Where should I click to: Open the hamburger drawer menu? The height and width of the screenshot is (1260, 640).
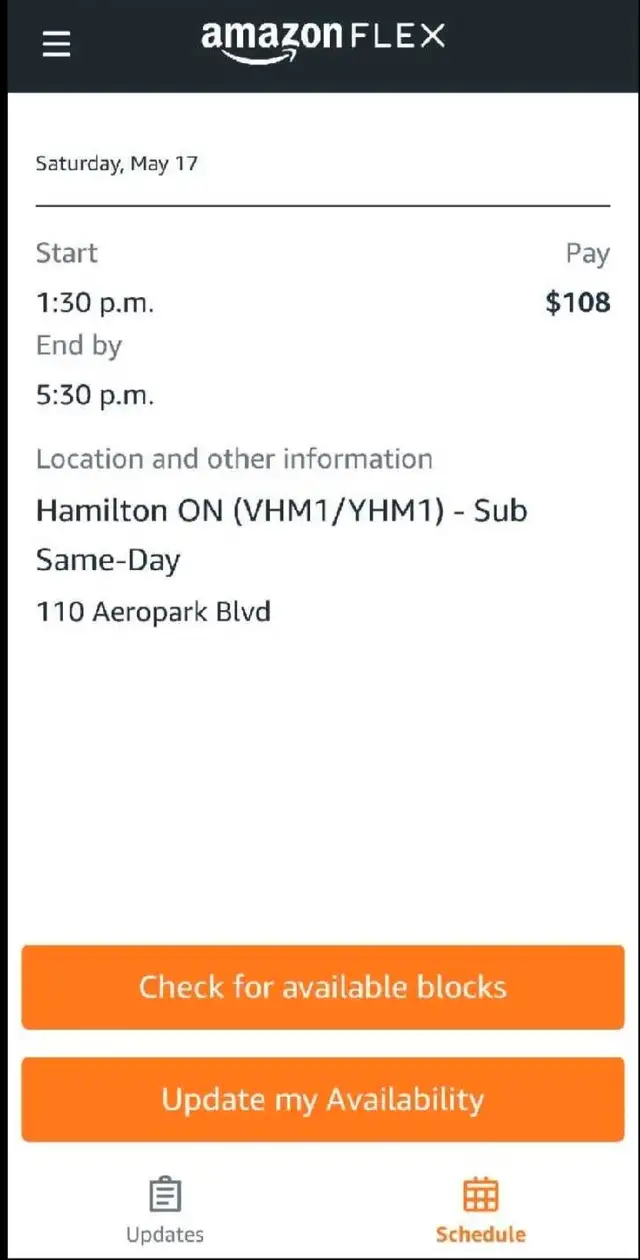click(56, 44)
